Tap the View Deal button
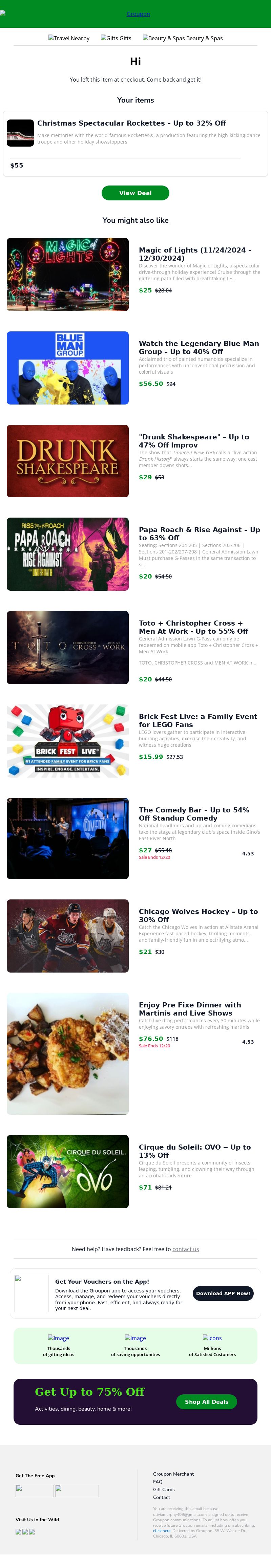271x1568 pixels. pos(135,193)
